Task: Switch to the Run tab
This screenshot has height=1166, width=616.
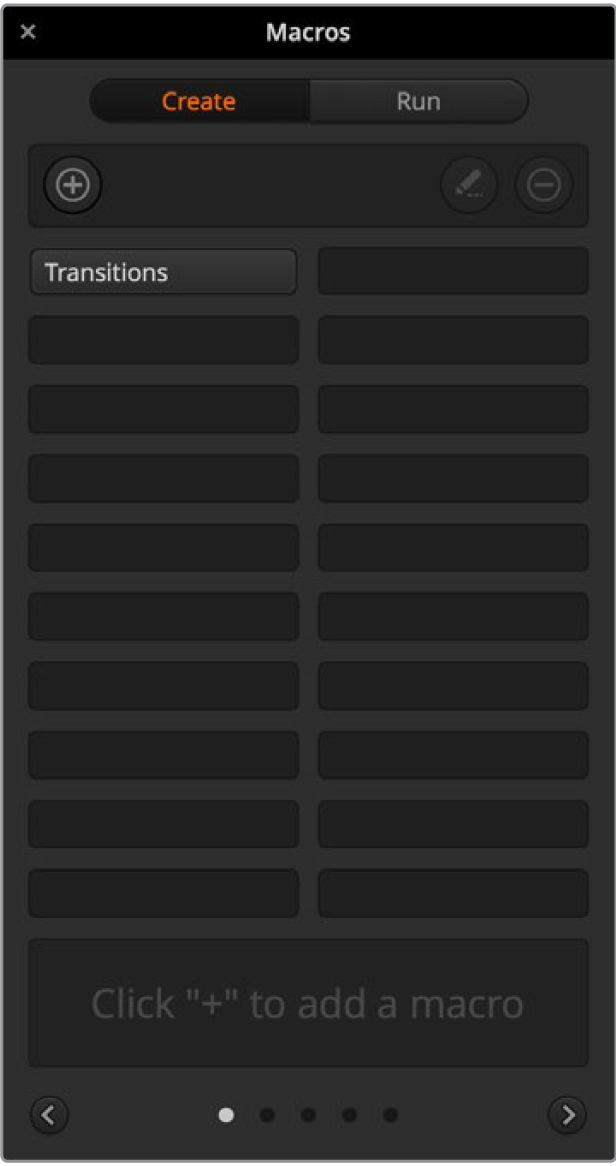Action: coord(418,101)
